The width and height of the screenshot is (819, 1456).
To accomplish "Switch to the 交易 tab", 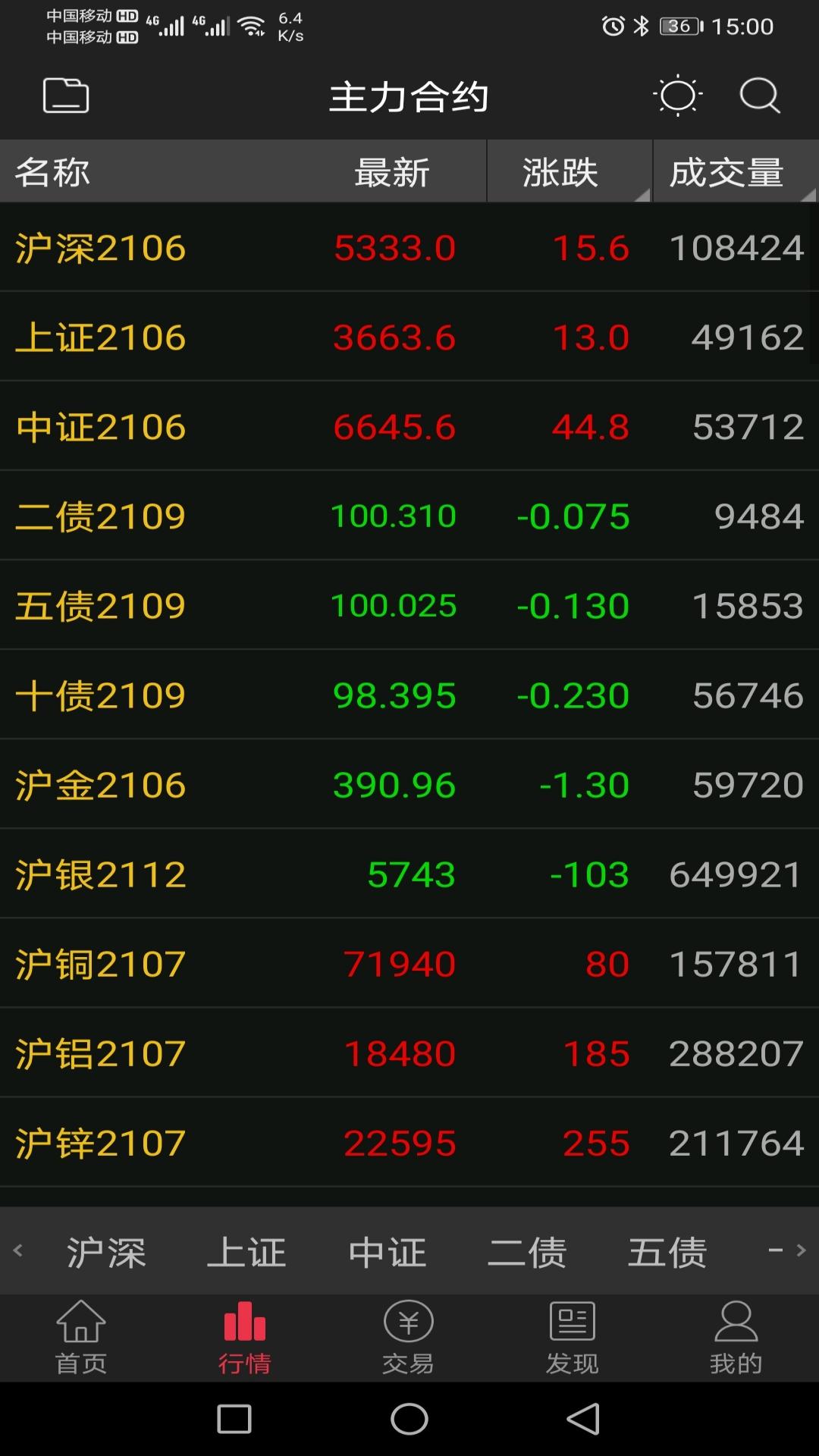I will pos(408,1338).
